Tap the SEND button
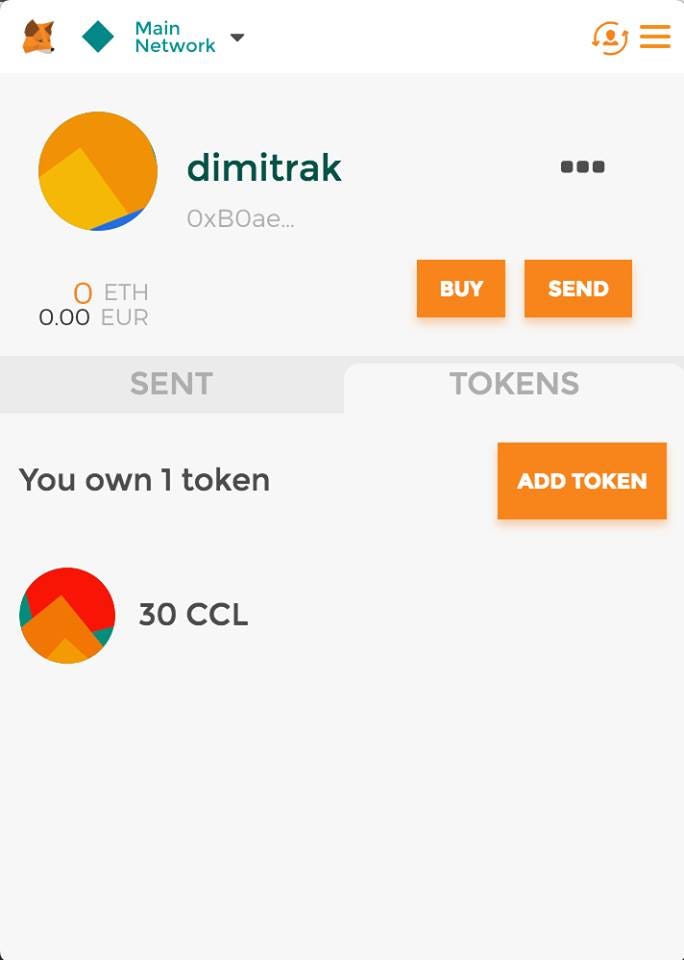Viewport: 684px width, 960px height. 578,289
